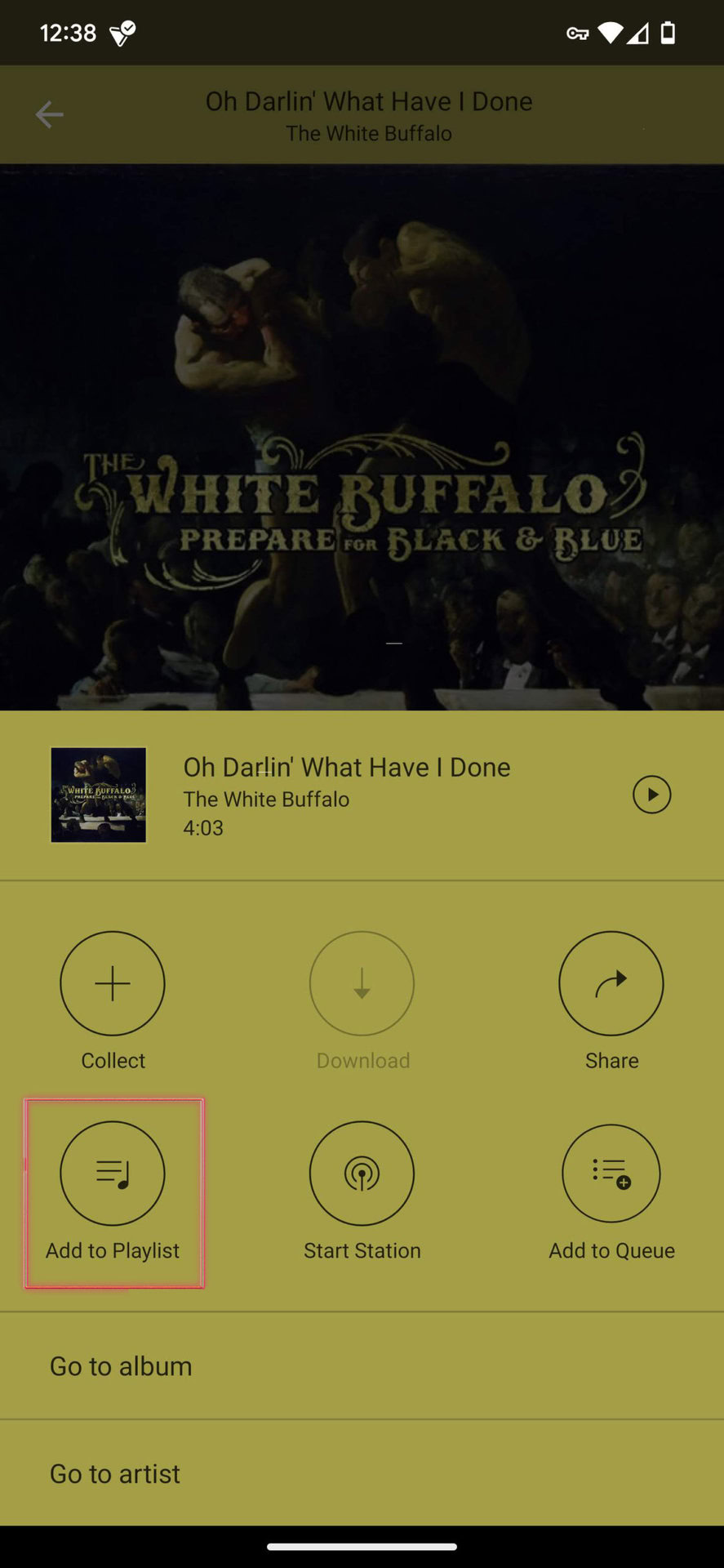Go back using the top-left arrow

click(49, 115)
